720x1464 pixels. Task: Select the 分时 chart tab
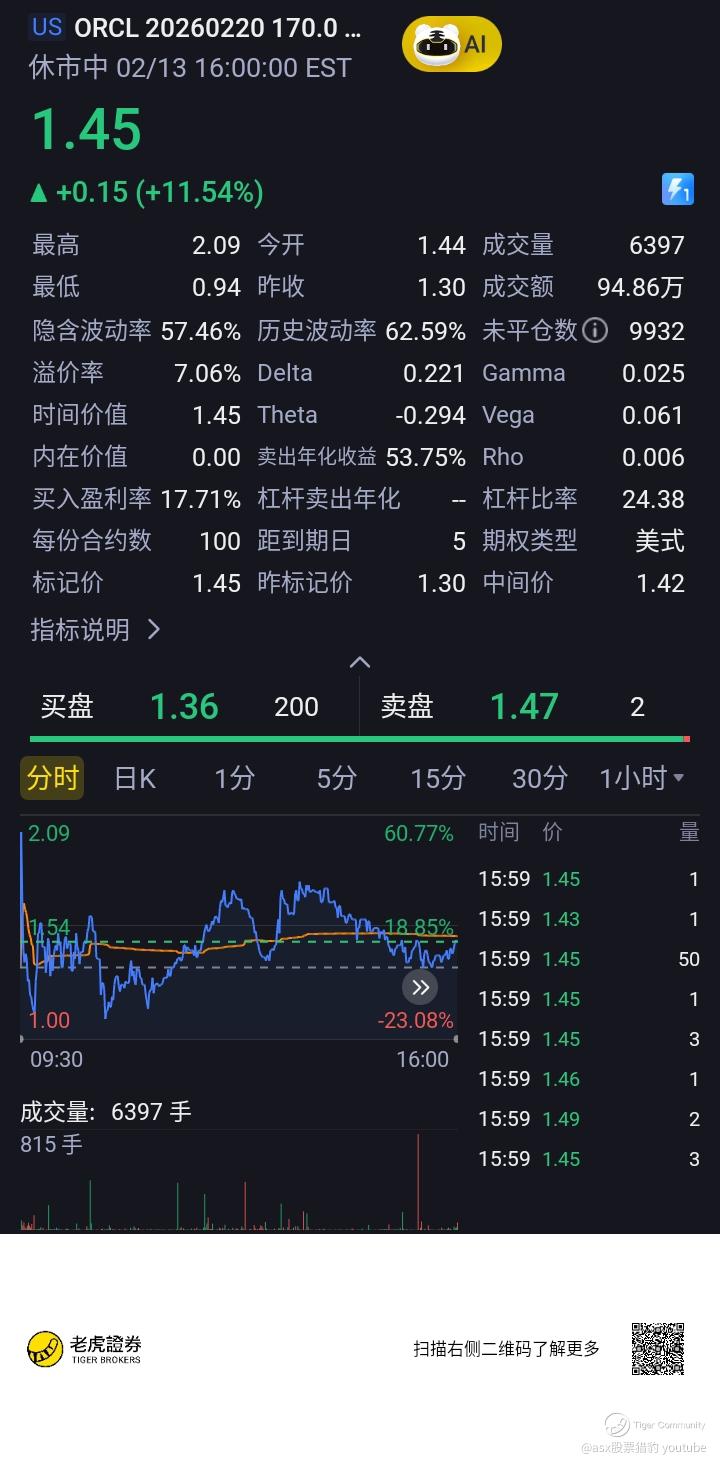tap(52, 778)
